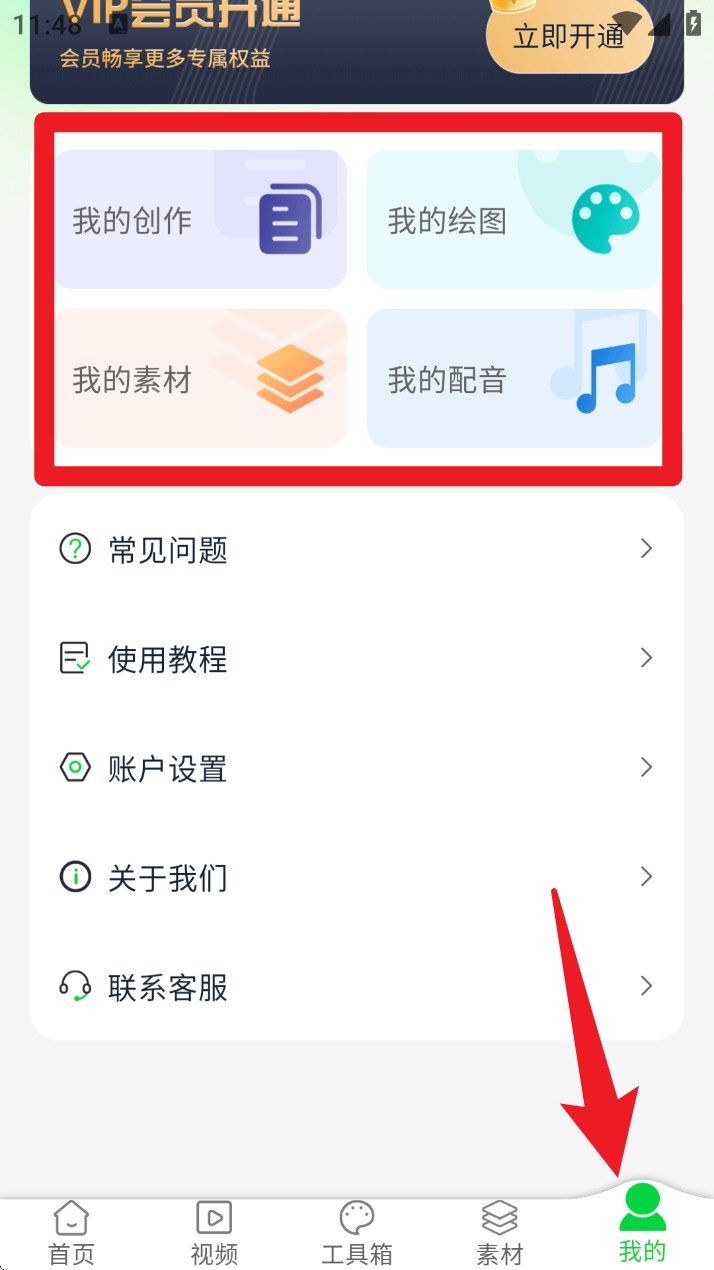Open 我的配音 card
The height and width of the screenshot is (1270, 714).
[514, 379]
